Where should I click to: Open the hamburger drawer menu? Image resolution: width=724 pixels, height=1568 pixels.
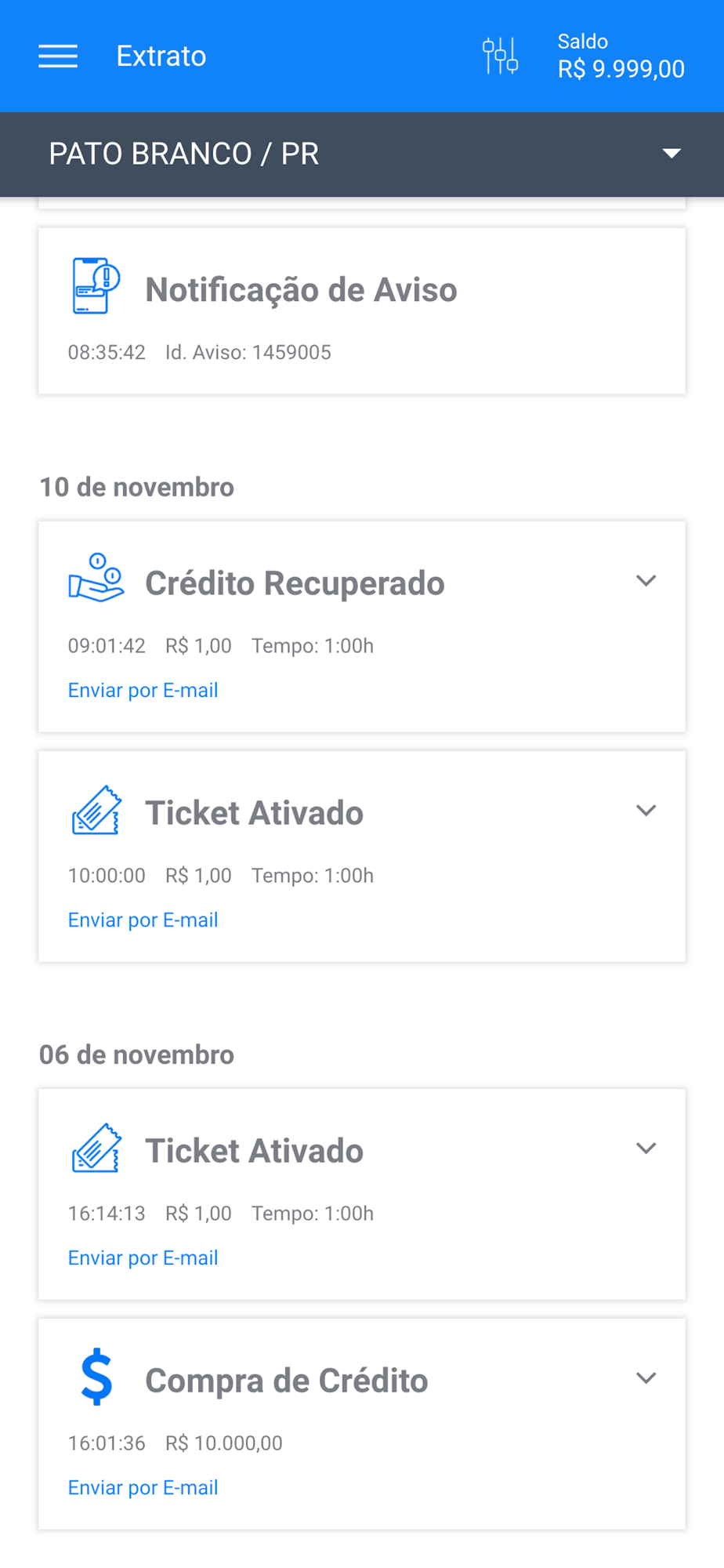pos(58,56)
